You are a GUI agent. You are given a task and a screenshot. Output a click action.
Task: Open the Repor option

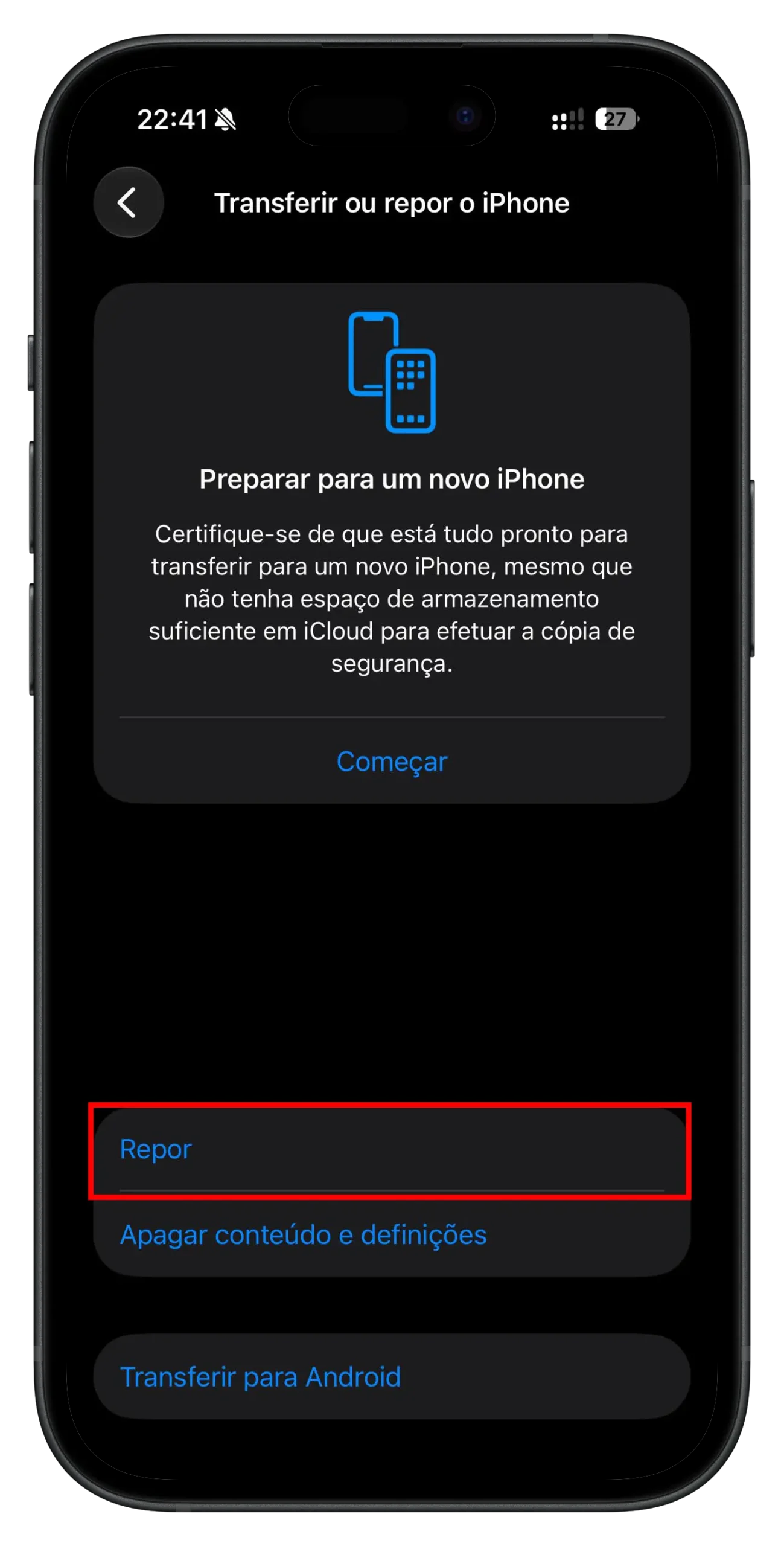pos(392,1149)
